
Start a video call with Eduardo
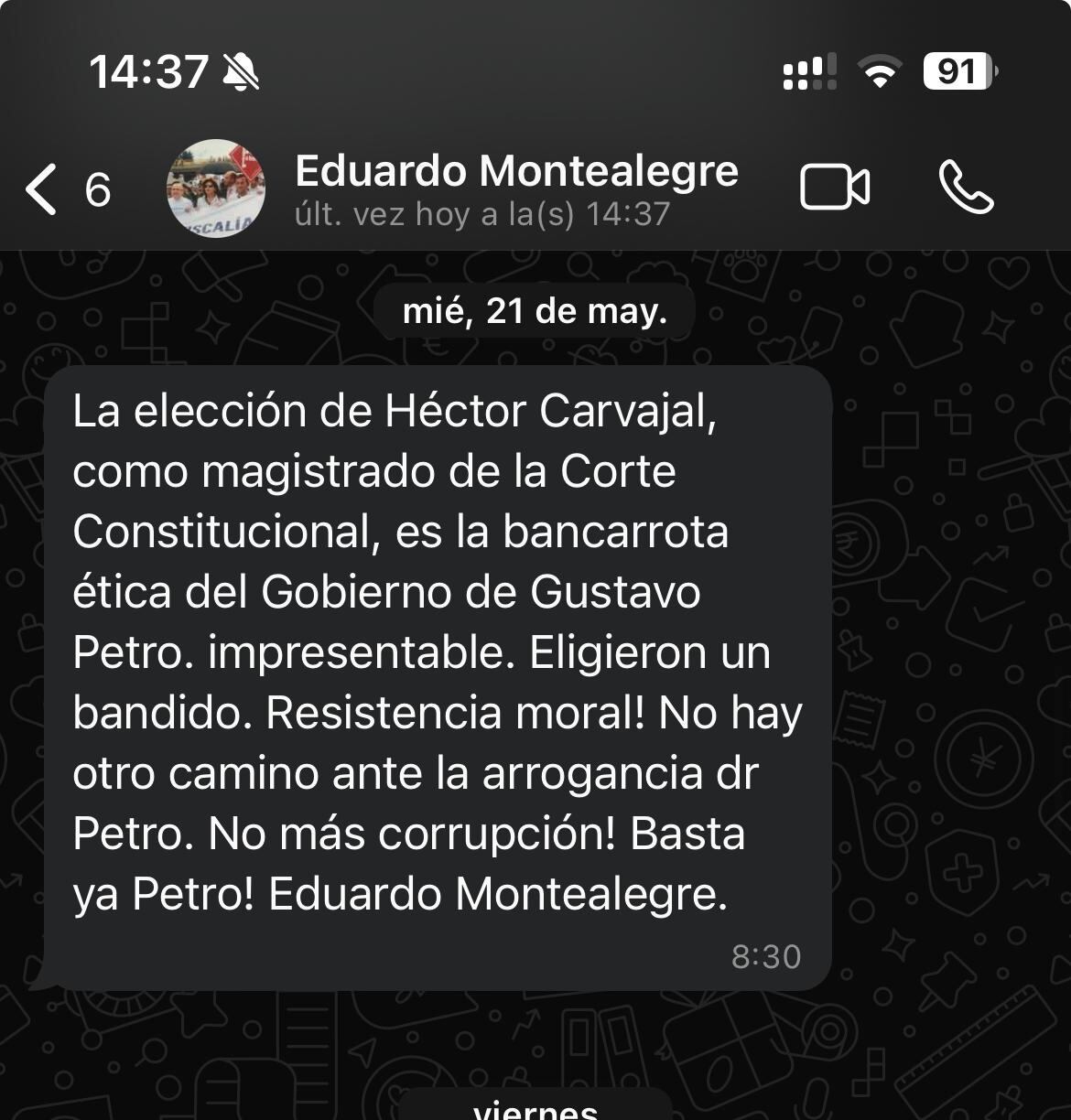(x=834, y=188)
